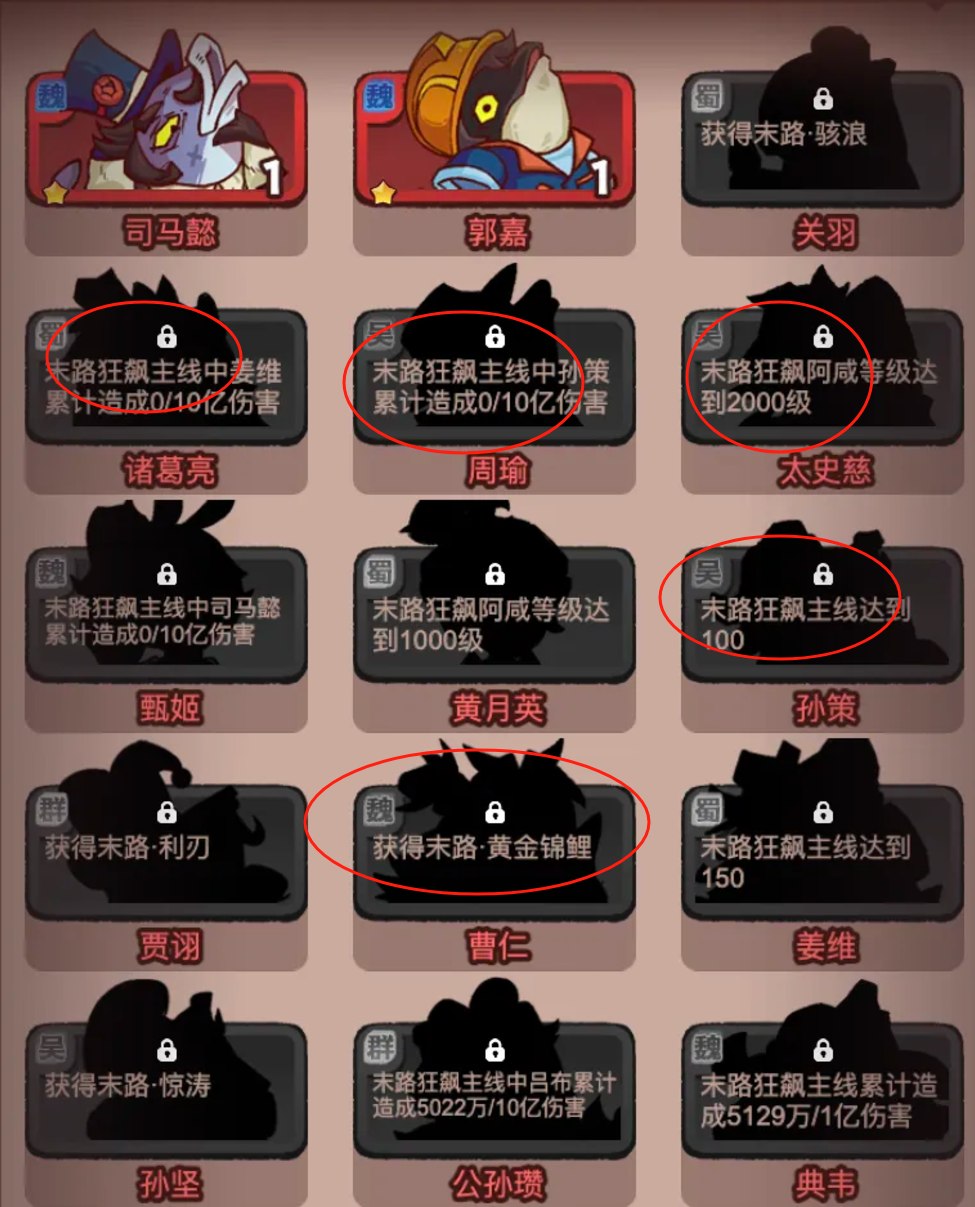
Task: Tap the locked 诸葛亮 hero card
Action: click(166, 378)
